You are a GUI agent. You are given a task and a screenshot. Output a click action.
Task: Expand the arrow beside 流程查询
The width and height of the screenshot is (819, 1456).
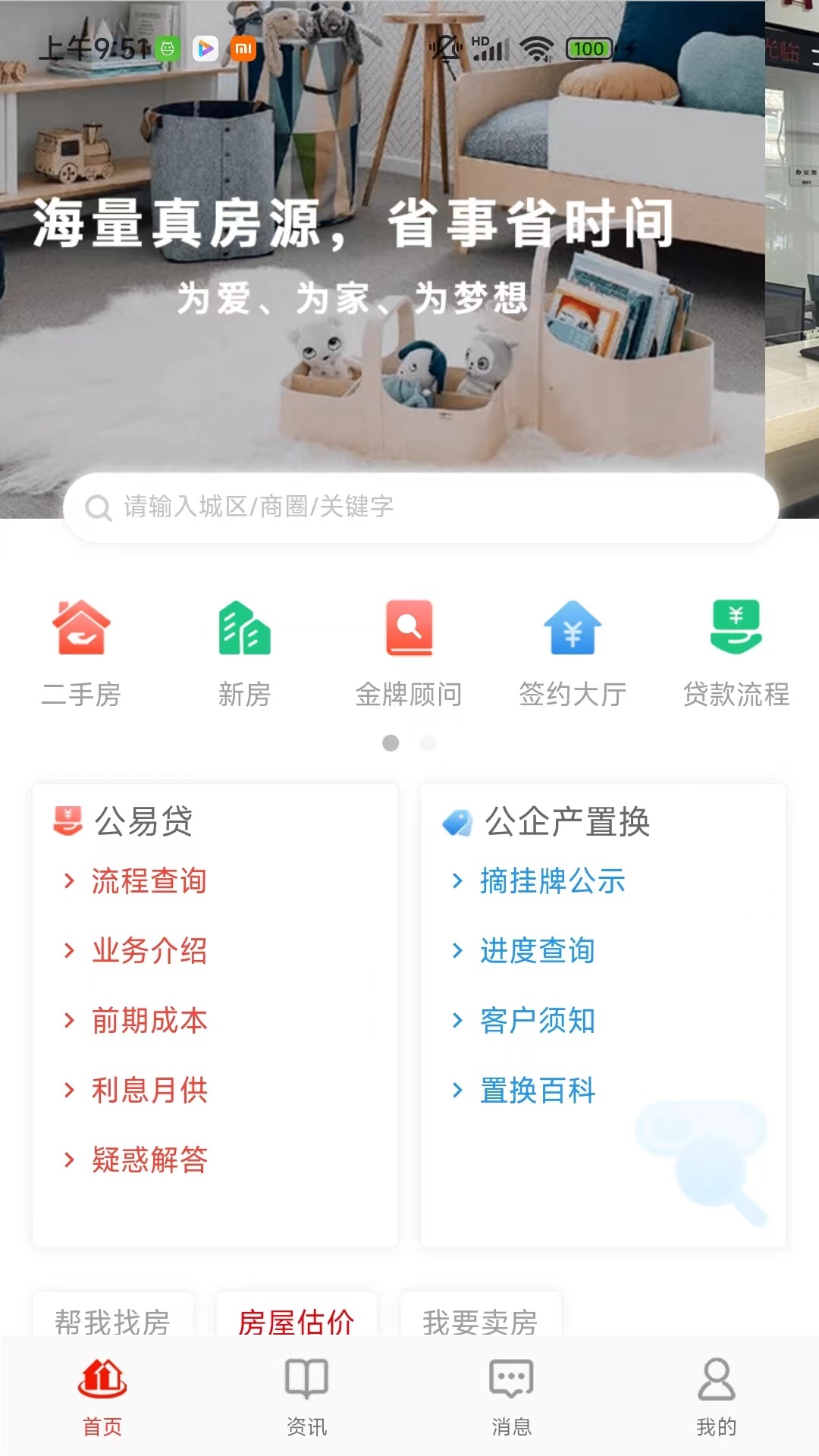coord(68,880)
